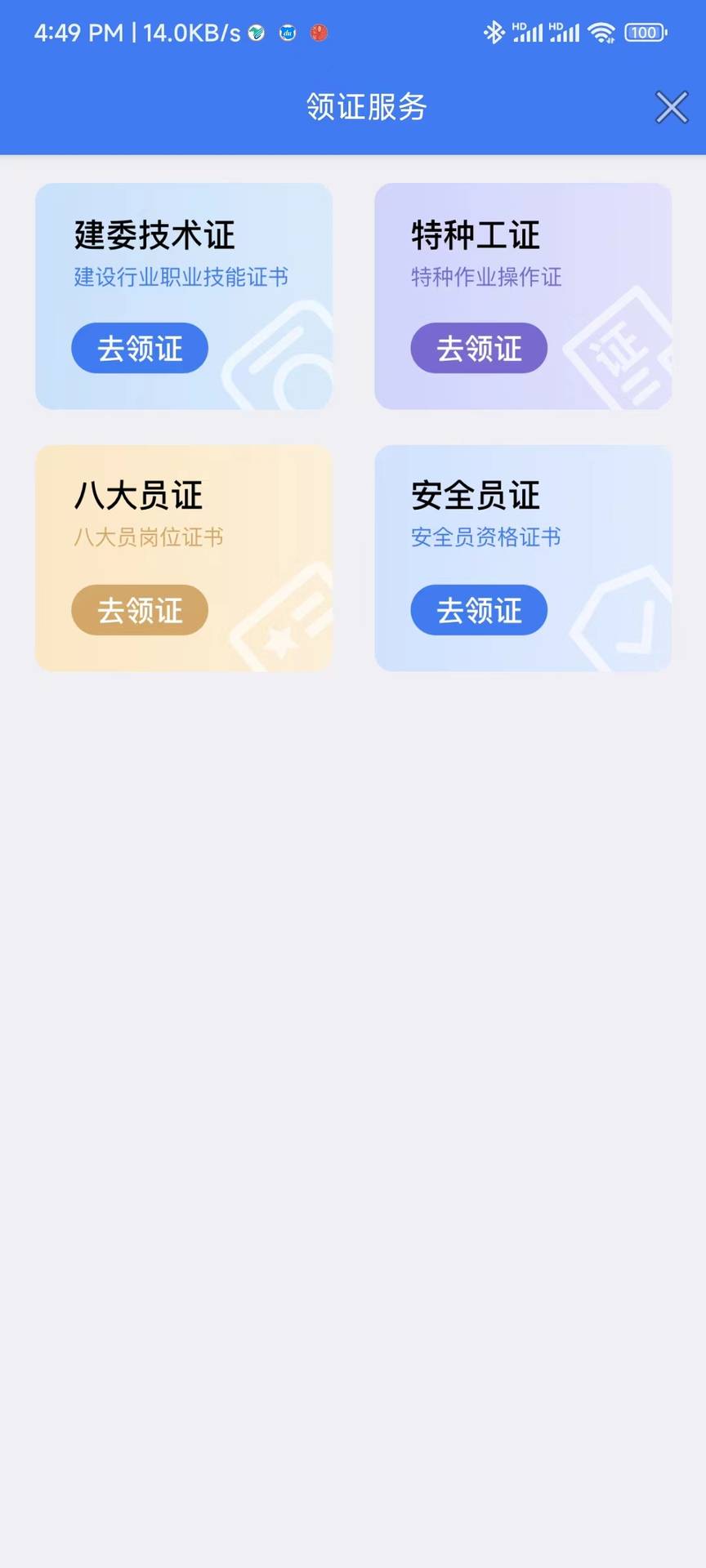The width and height of the screenshot is (706, 1568).
Task: Tap the red notification icon in status bar
Action: click(x=318, y=33)
